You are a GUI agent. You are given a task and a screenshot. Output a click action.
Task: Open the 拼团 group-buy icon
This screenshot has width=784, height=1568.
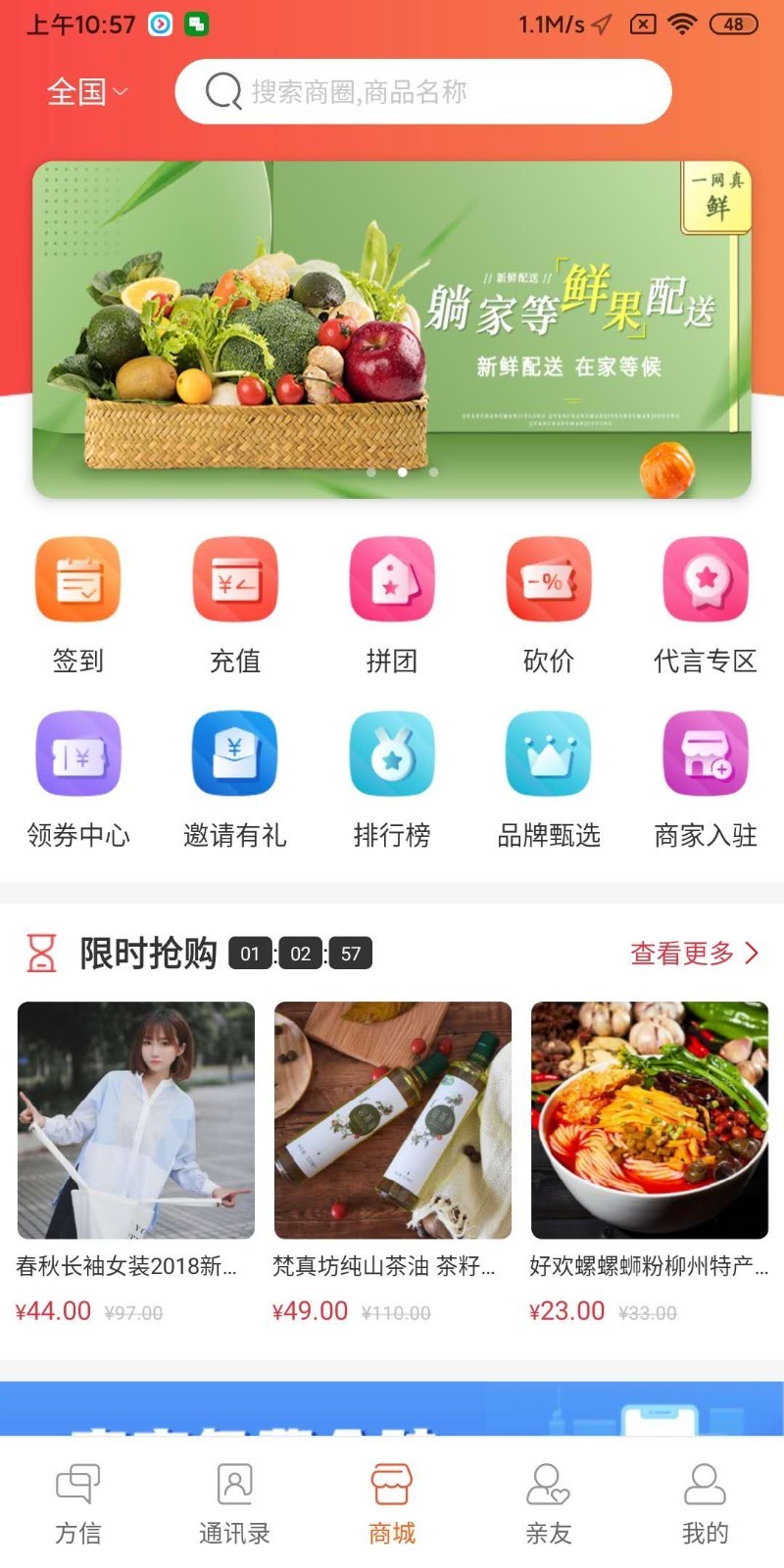pos(392,579)
